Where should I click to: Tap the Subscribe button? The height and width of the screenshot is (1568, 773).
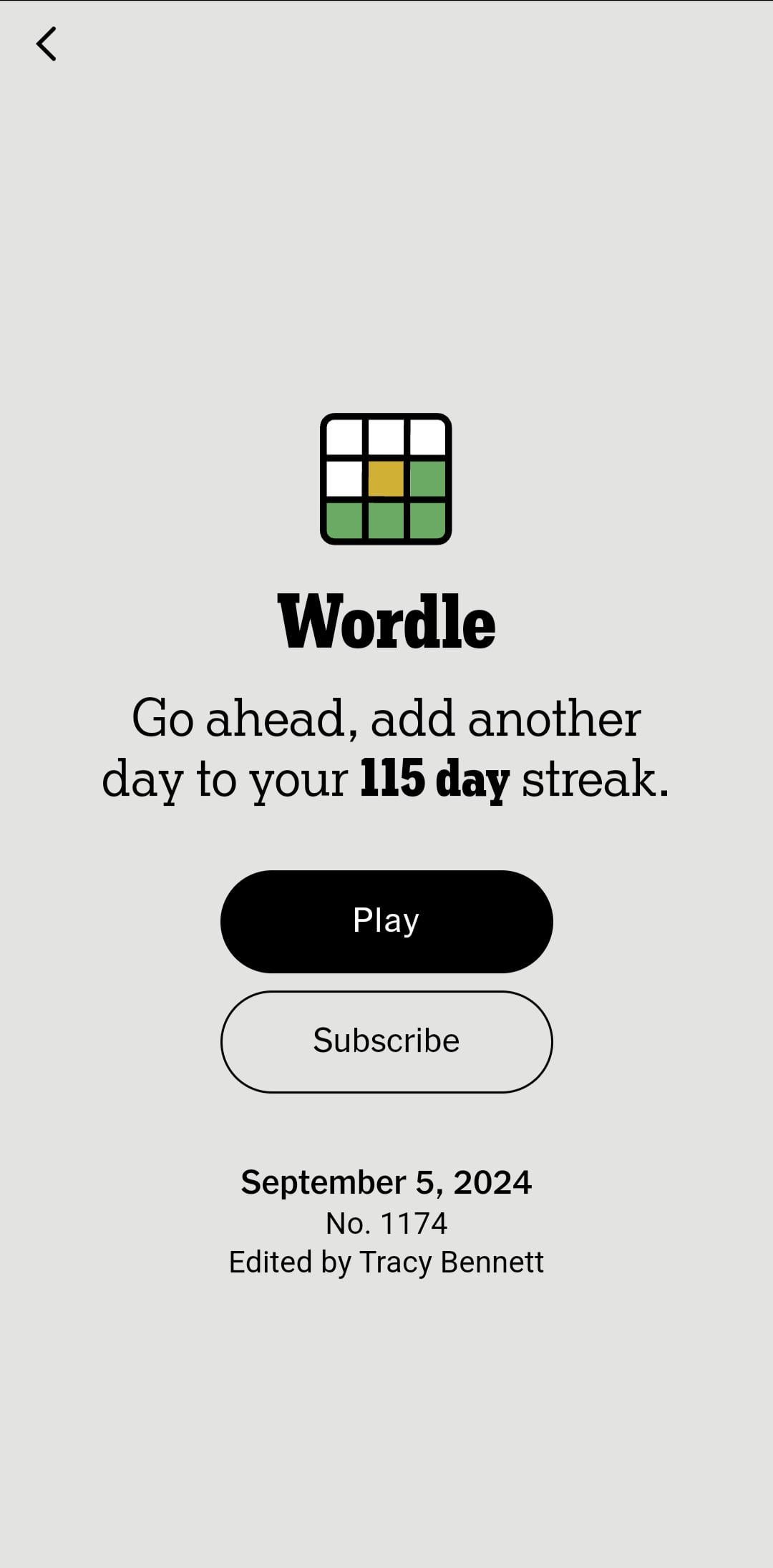pos(386,1041)
